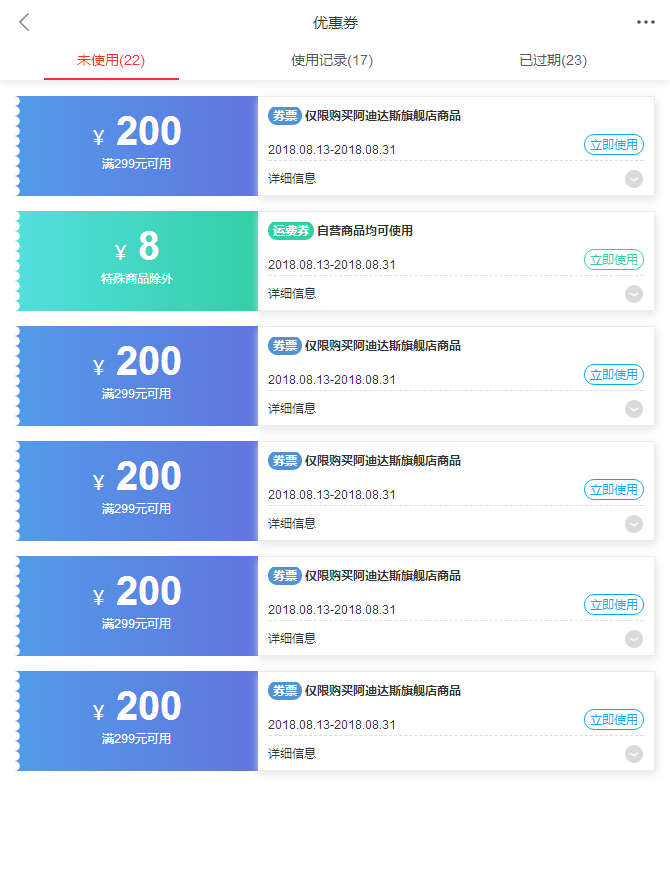Go back from the 优惠券 page
Screen dimensions: 670x888
click(24, 22)
